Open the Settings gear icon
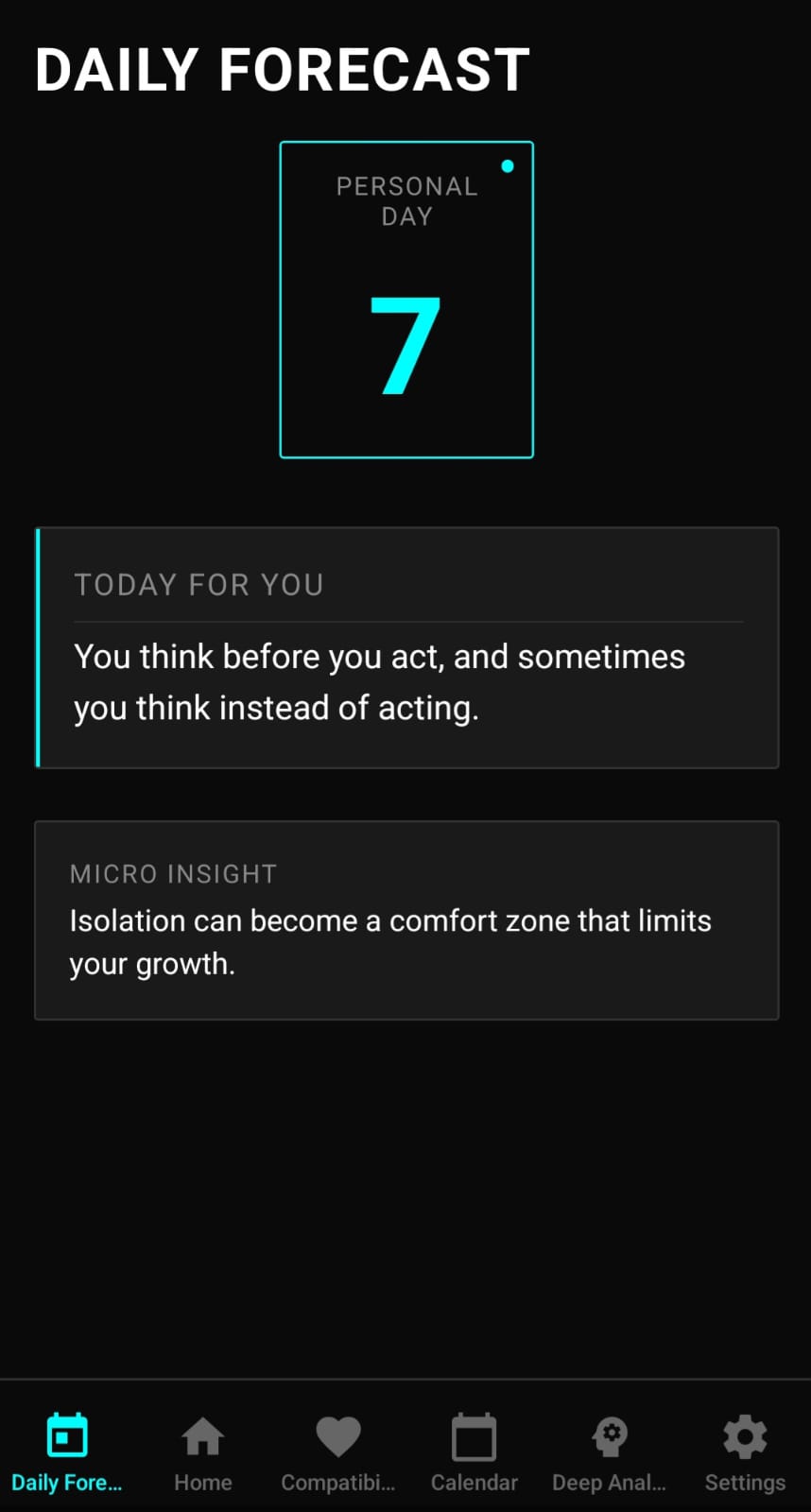This screenshot has width=811, height=1512. click(744, 1436)
